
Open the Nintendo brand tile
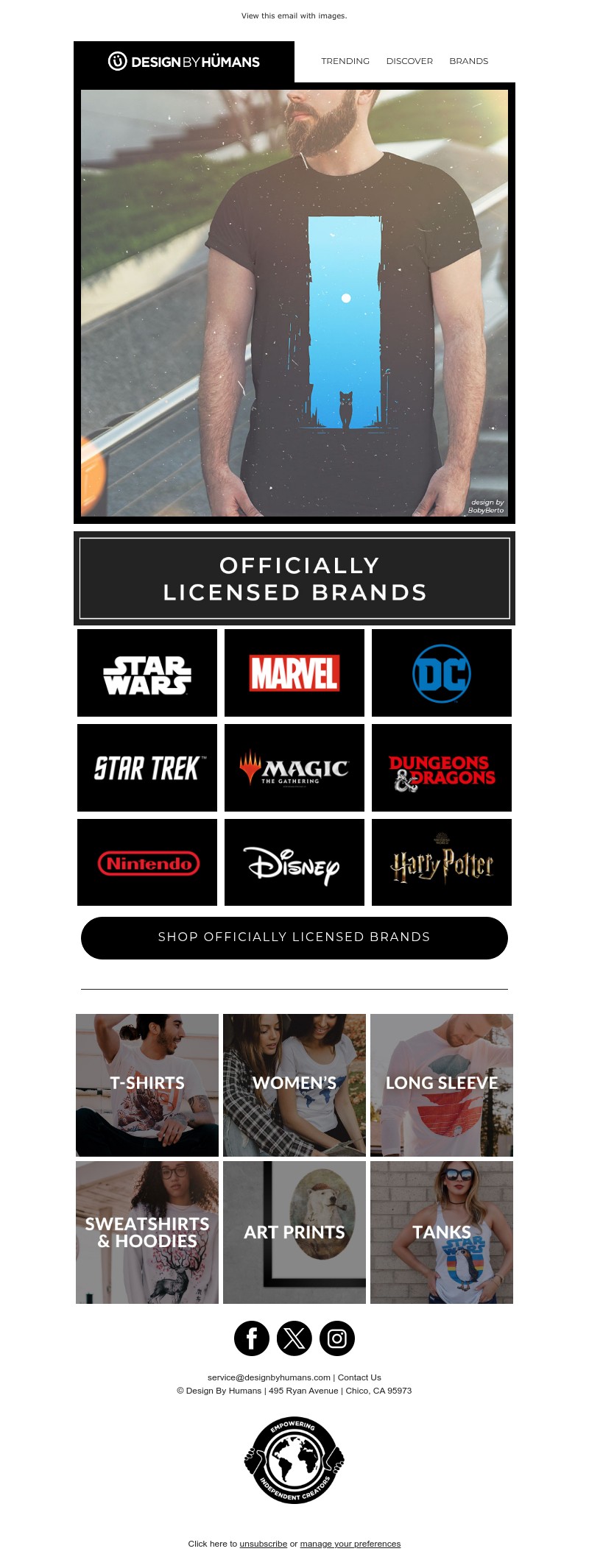(x=147, y=862)
